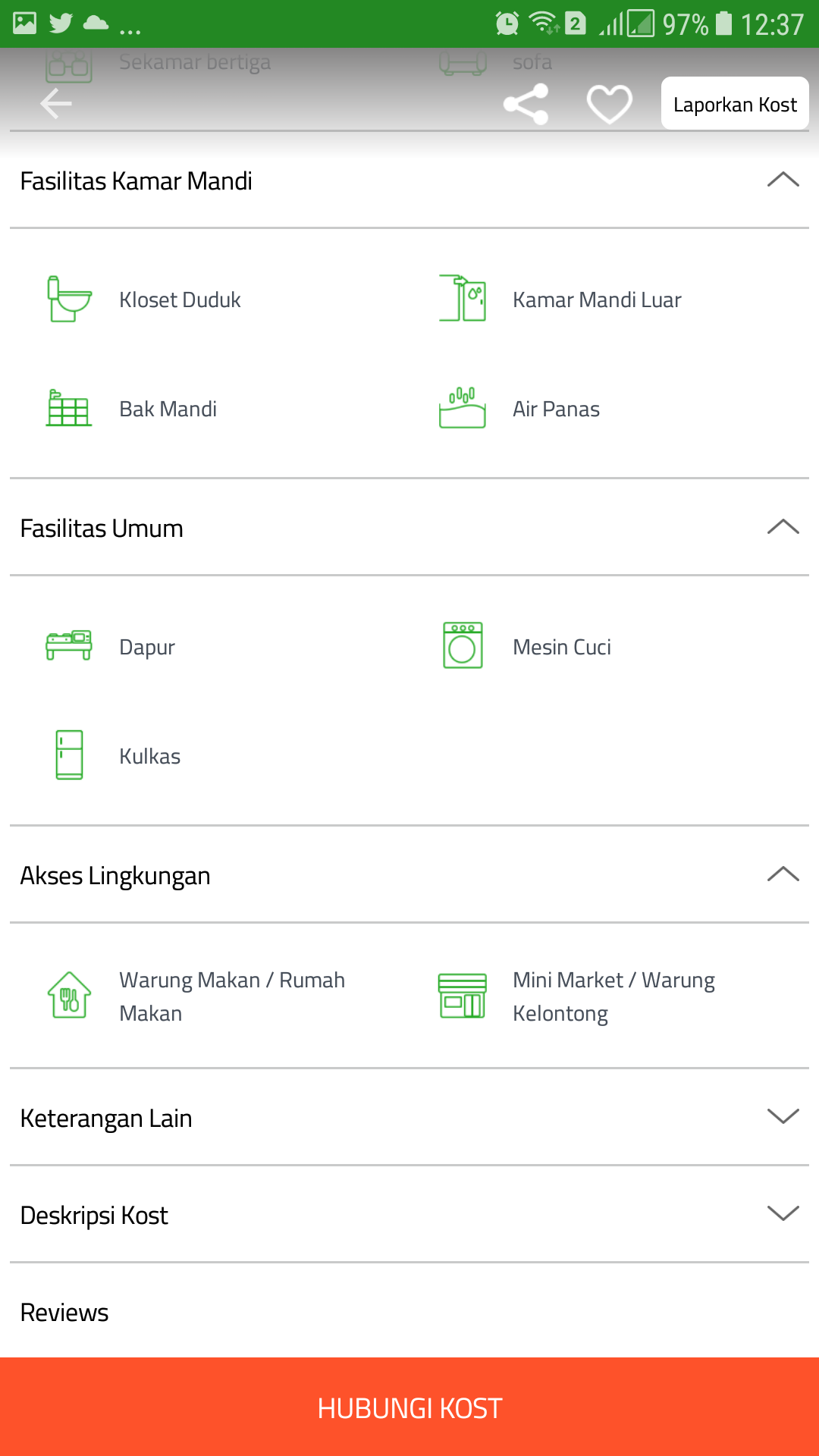Contact the owner via Hubungi Kost
The image size is (819, 1456).
409,1407
